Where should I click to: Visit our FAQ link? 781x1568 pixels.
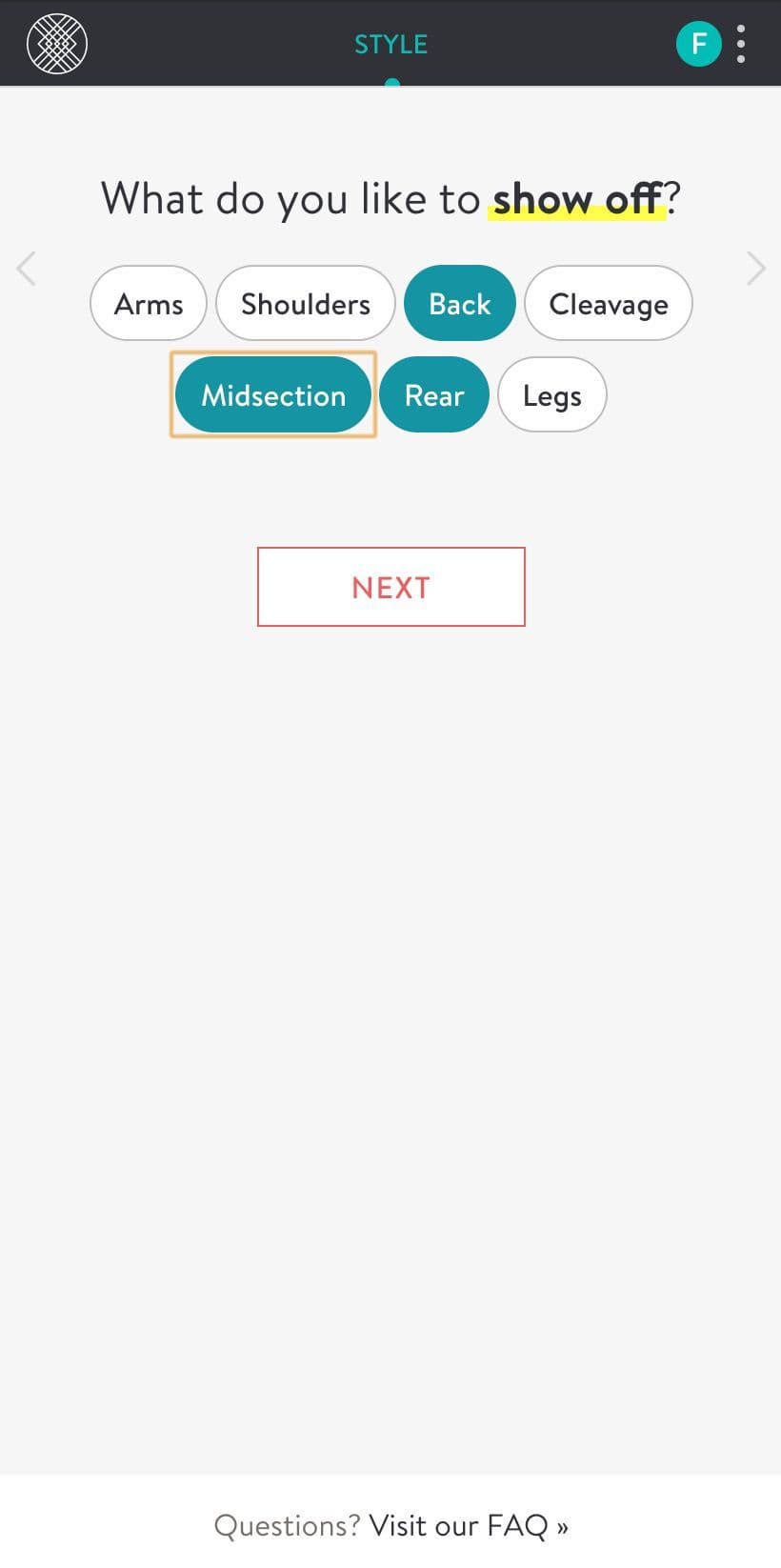469,1525
